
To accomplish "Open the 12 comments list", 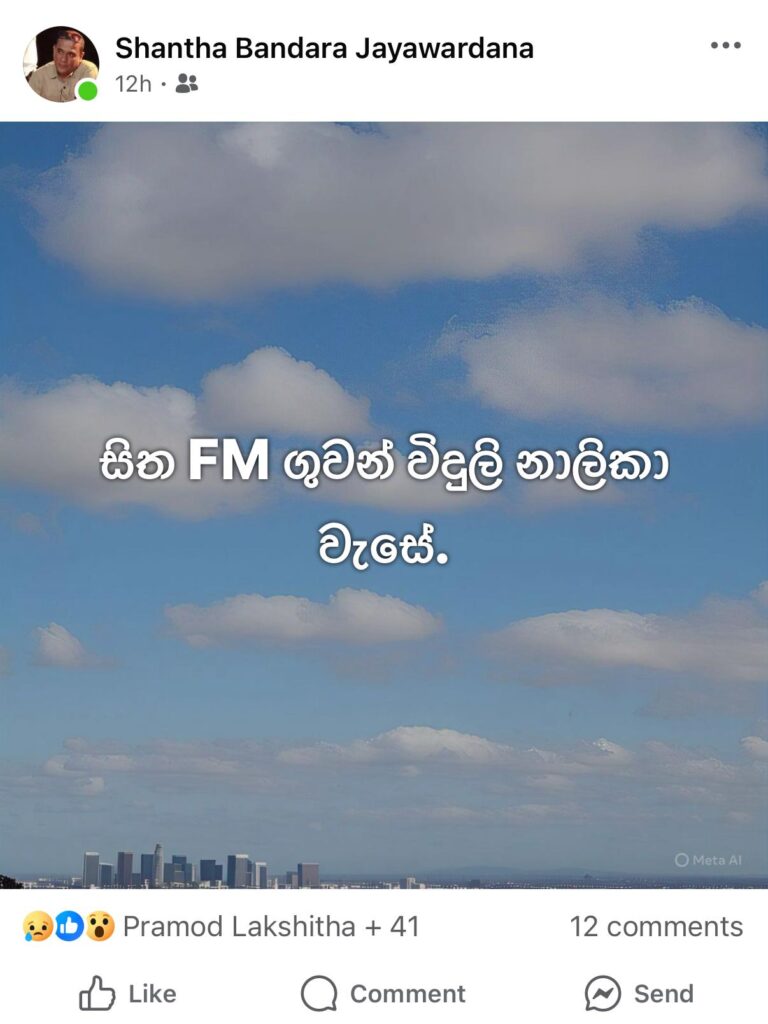I will 656,927.
